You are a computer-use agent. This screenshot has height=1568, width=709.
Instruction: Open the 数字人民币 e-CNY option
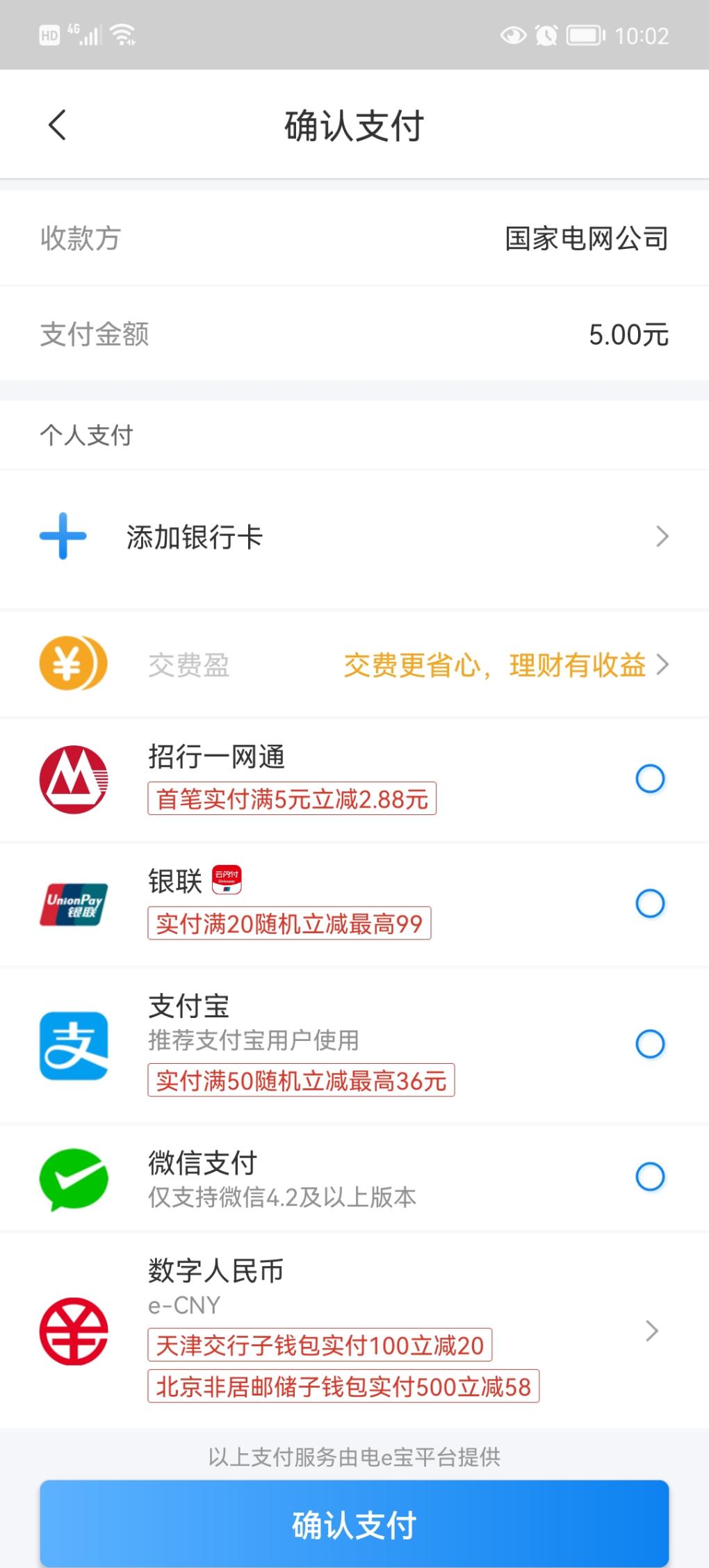tap(354, 1330)
